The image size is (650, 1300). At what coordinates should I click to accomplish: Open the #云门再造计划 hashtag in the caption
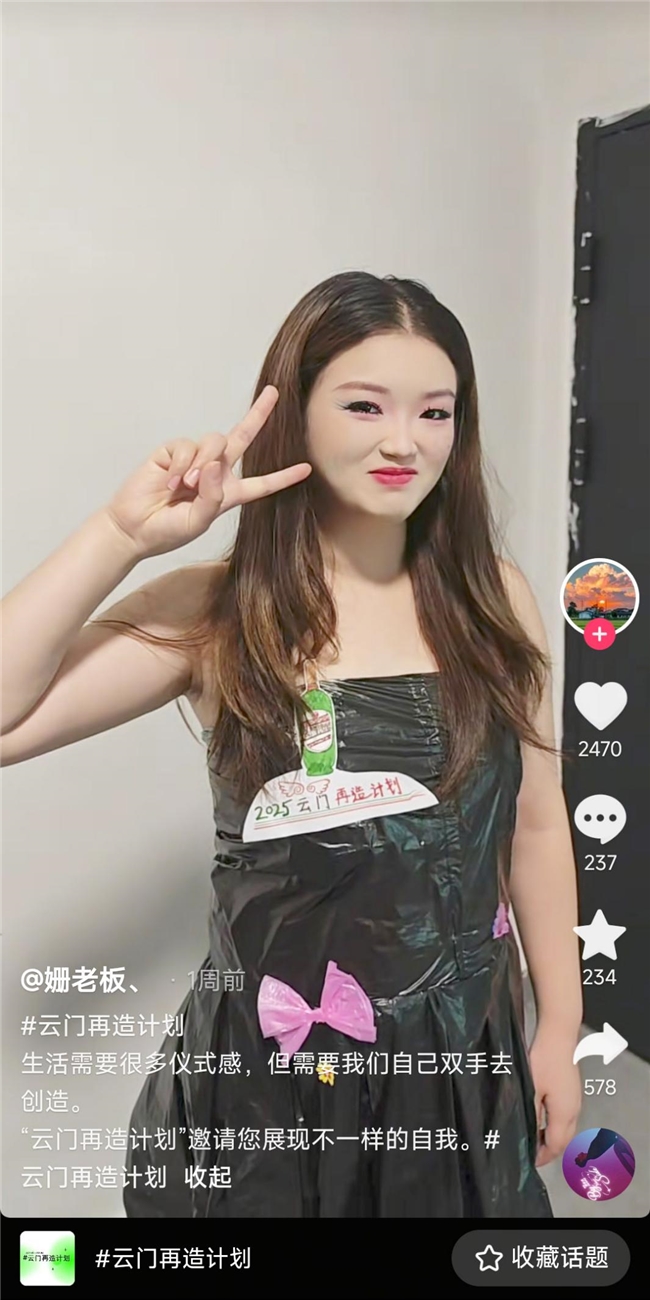(102, 1025)
